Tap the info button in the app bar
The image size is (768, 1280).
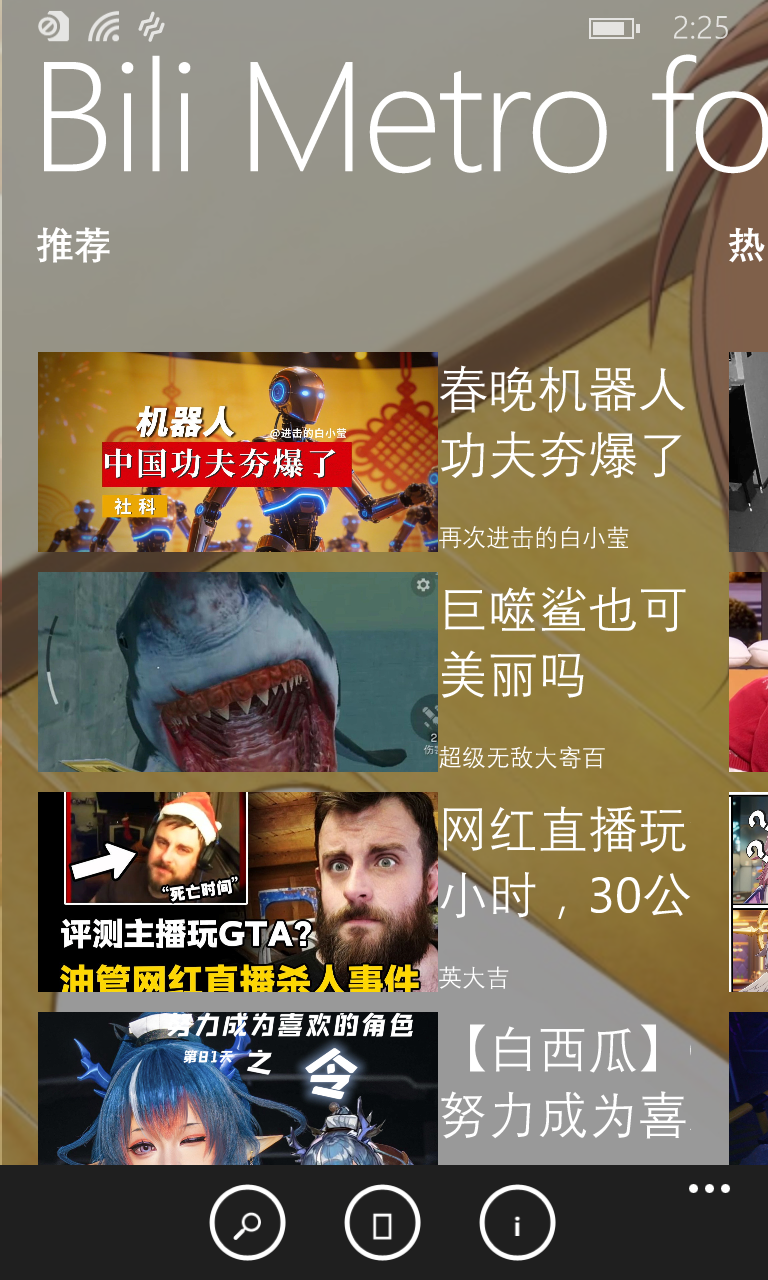[x=517, y=1222]
